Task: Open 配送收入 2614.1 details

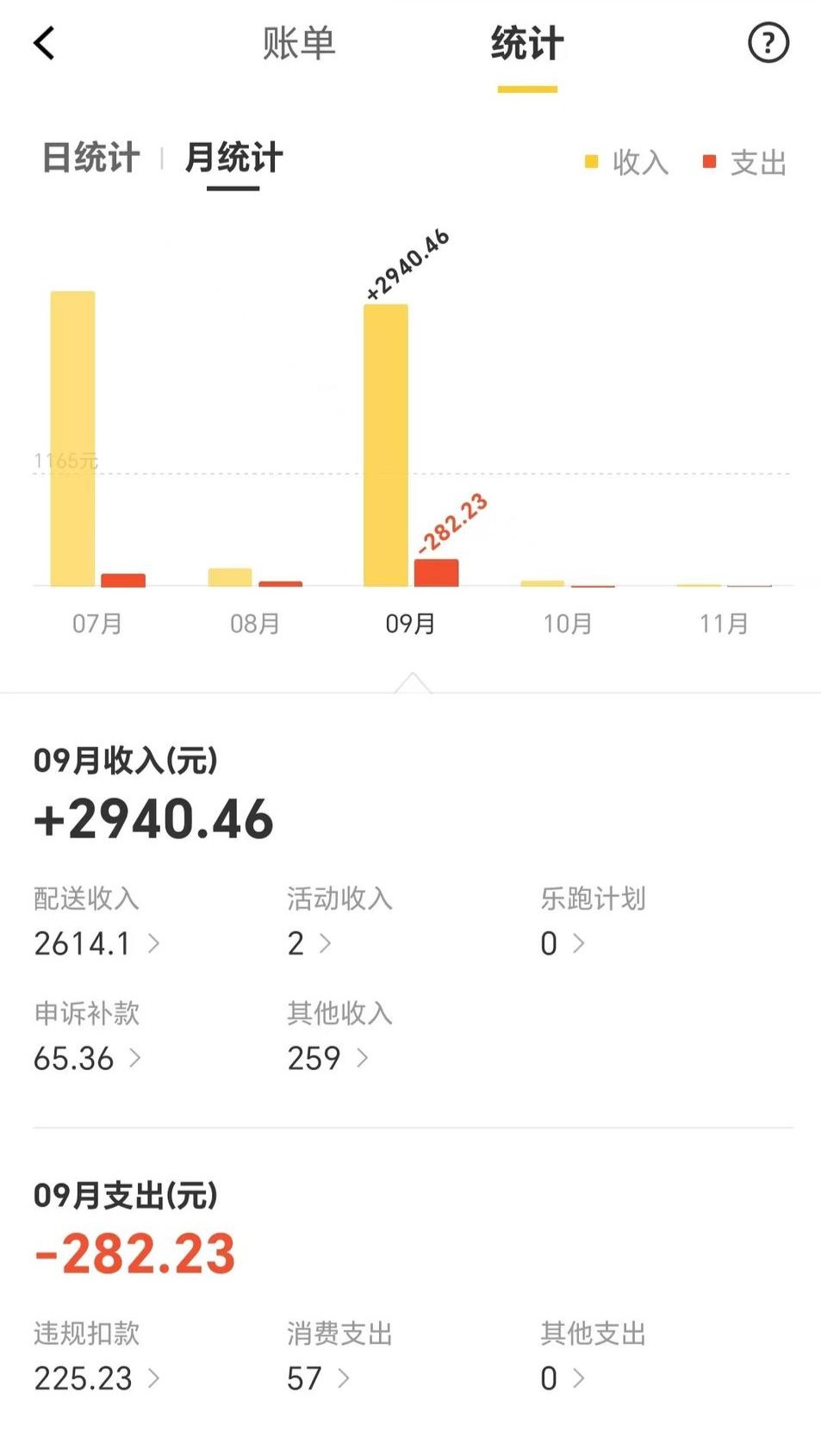Action: coord(96,922)
